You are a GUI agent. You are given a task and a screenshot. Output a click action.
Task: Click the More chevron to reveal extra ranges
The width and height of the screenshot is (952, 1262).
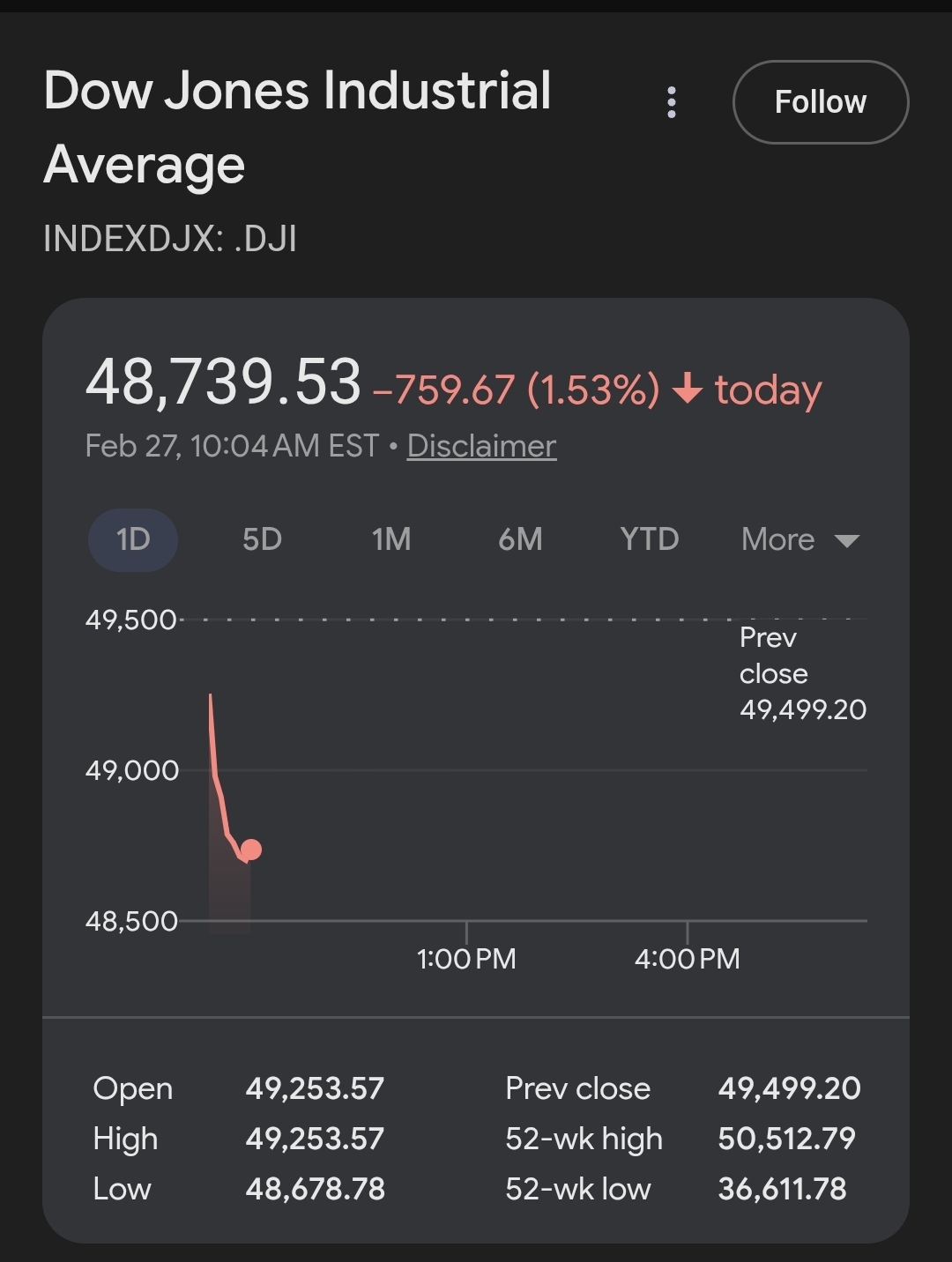point(848,539)
